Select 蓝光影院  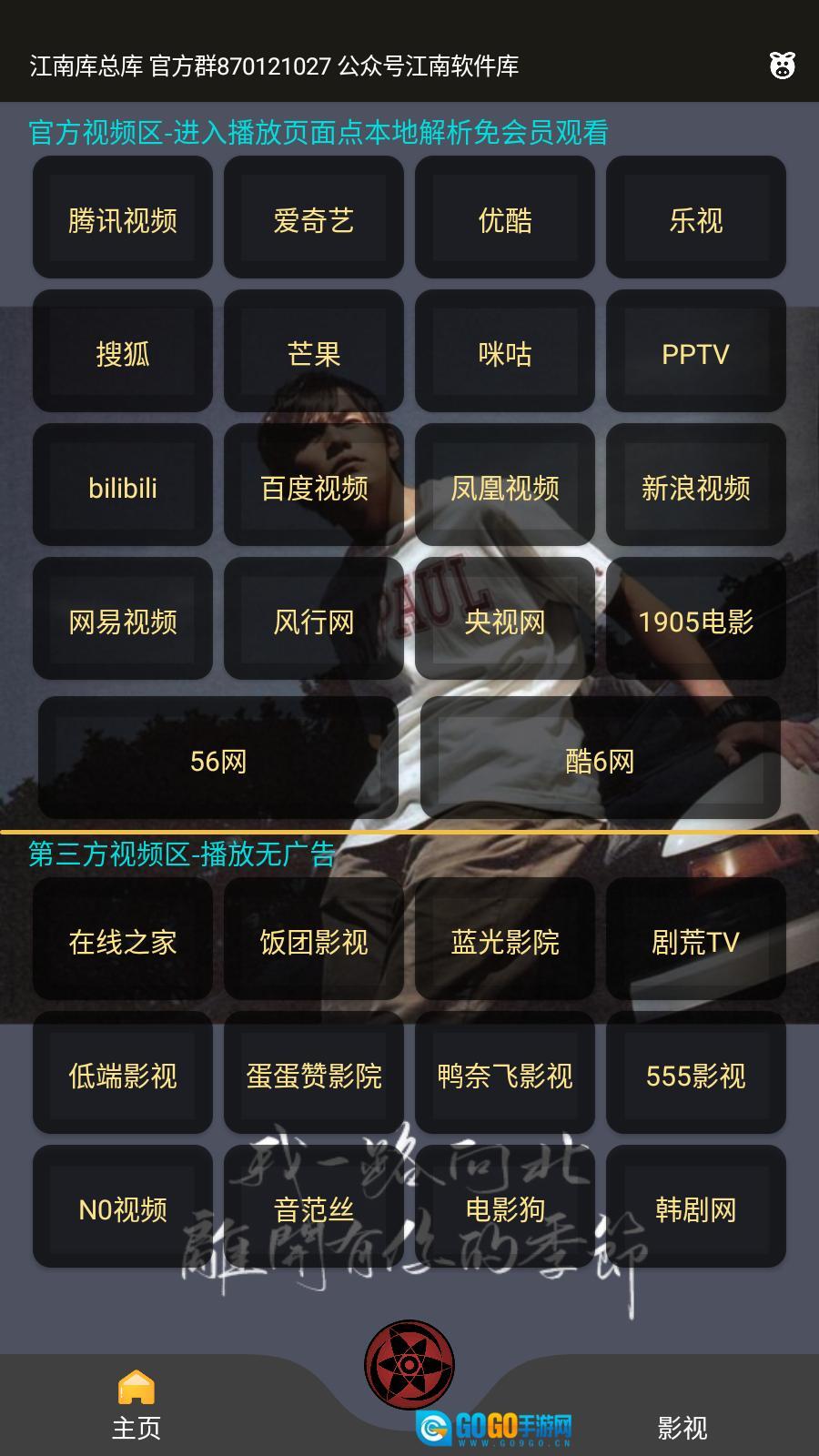pos(505,939)
